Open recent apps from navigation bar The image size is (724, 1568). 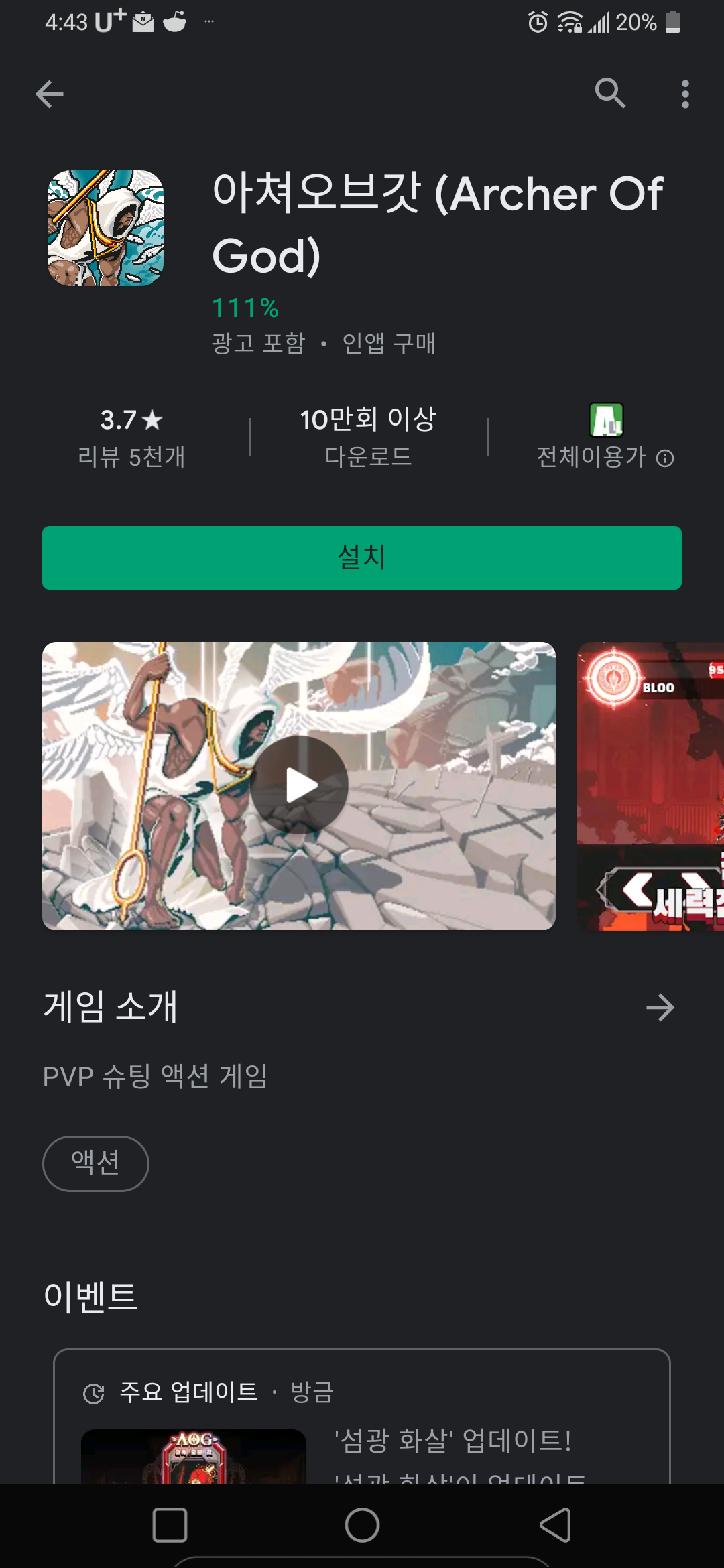tap(170, 1525)
